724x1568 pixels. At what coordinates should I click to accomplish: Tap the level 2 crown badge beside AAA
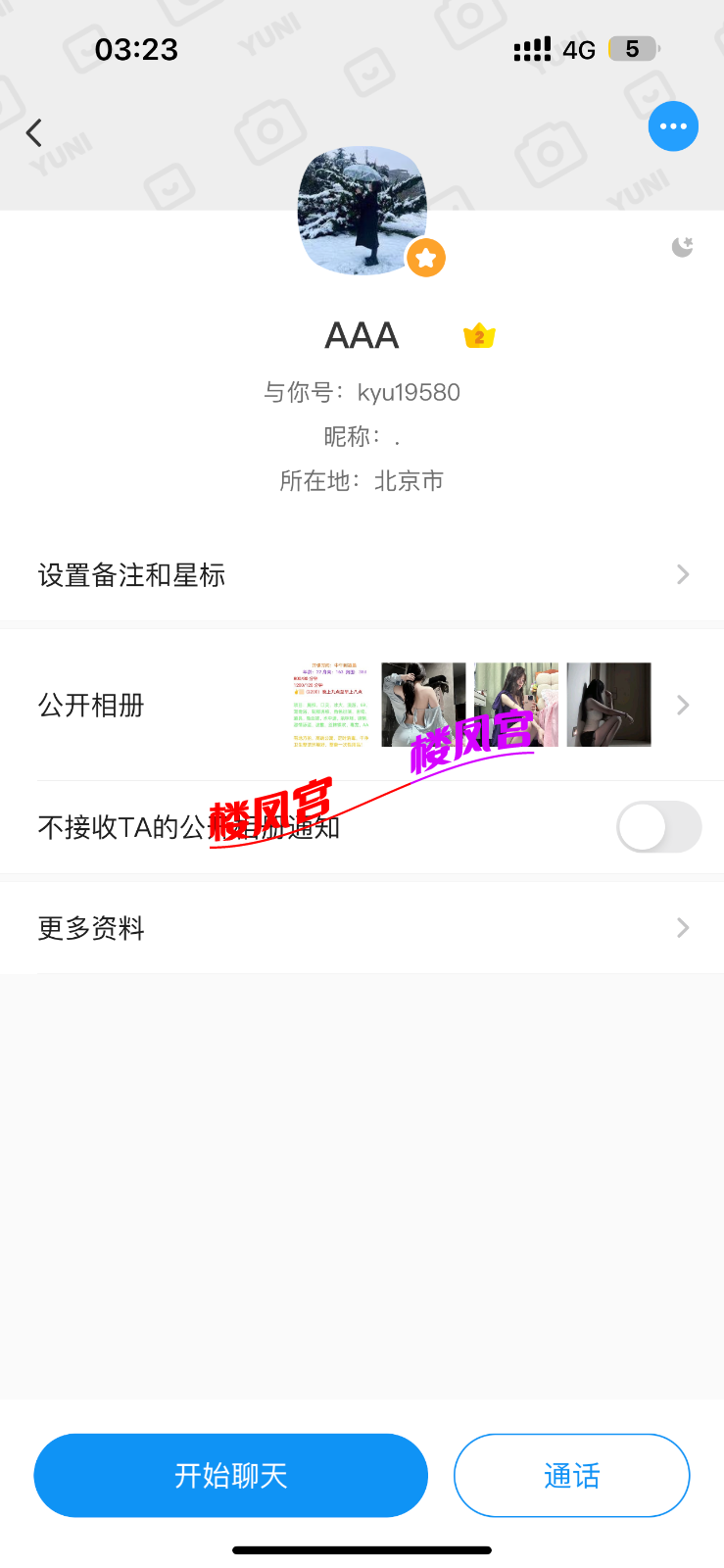[x=478, y=335]
